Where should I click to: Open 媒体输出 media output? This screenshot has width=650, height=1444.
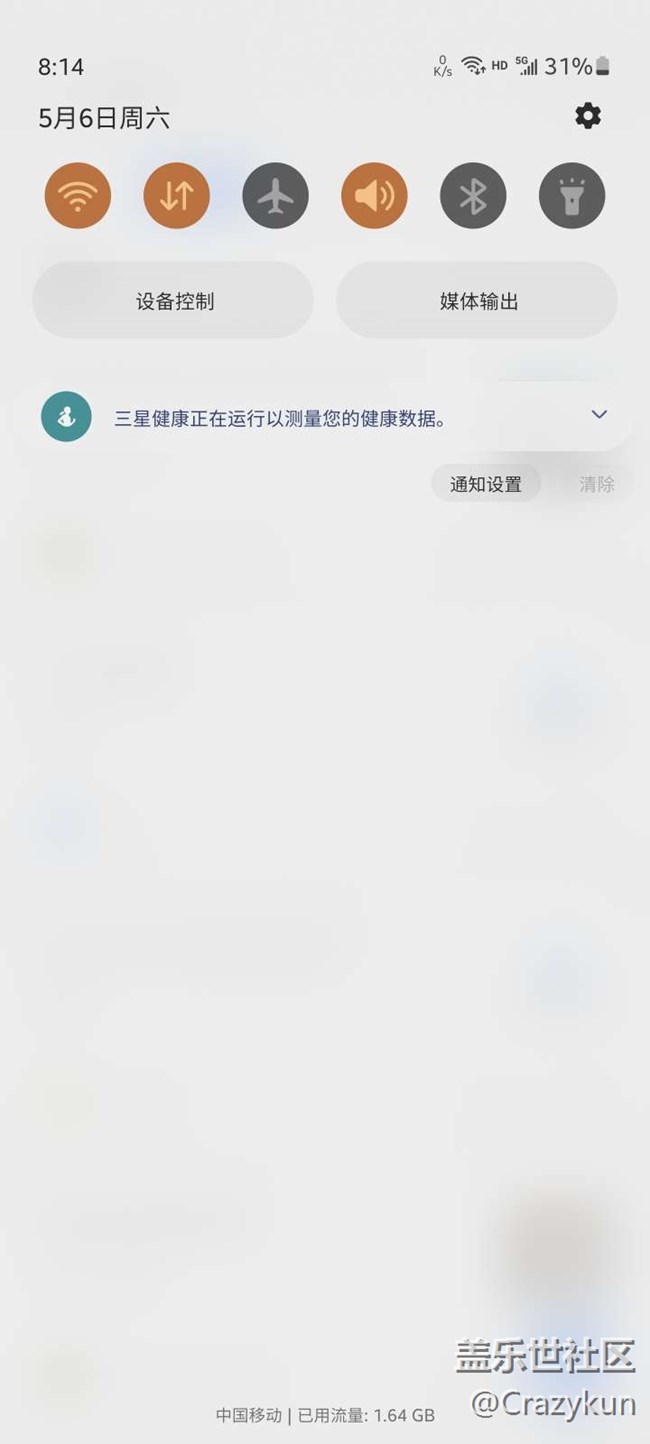[477, 301]
